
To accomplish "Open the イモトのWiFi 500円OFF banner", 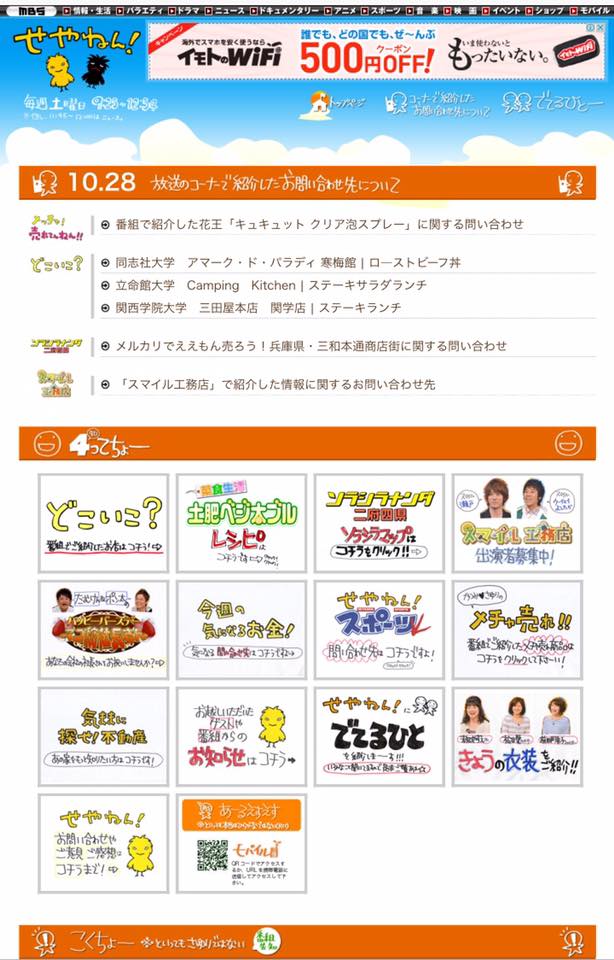I will click(x=379, y=50).
